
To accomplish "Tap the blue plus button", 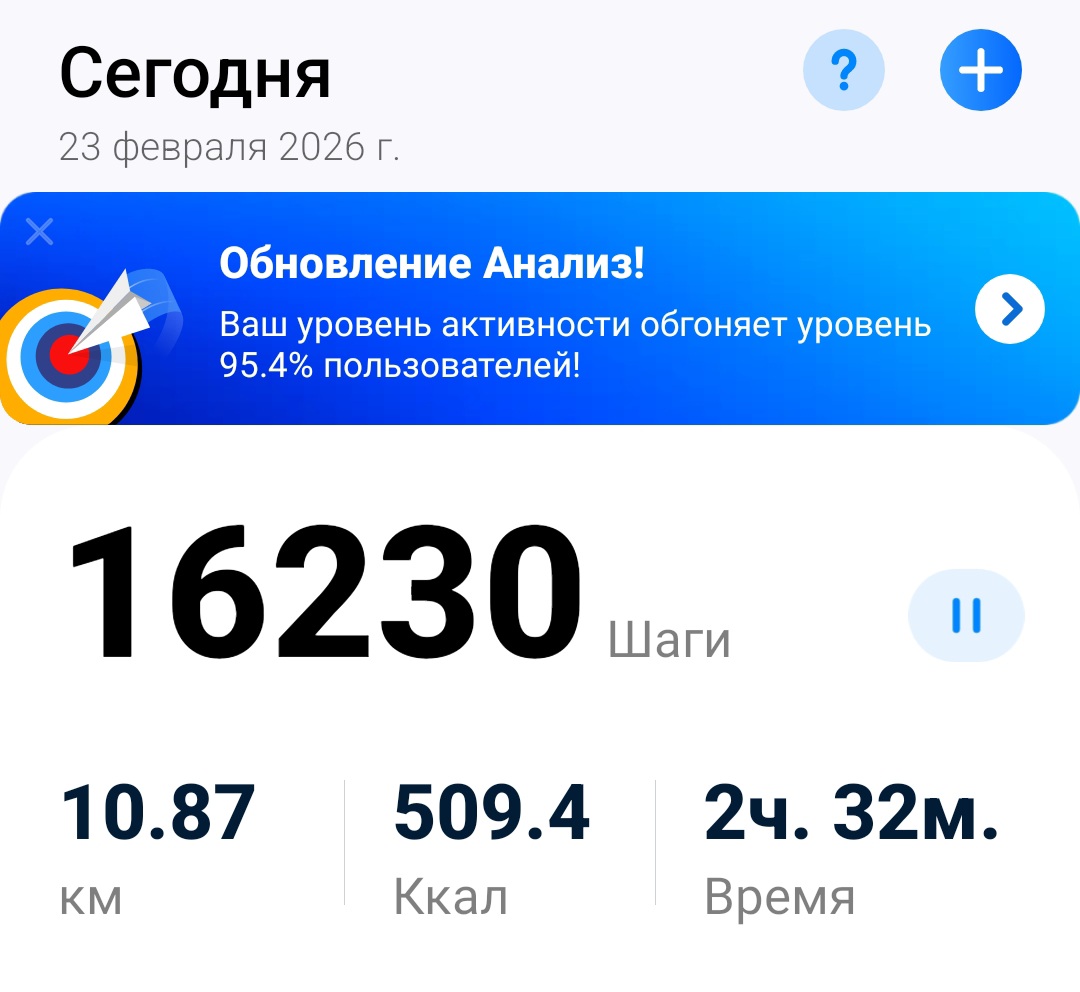I will [980, 70].
